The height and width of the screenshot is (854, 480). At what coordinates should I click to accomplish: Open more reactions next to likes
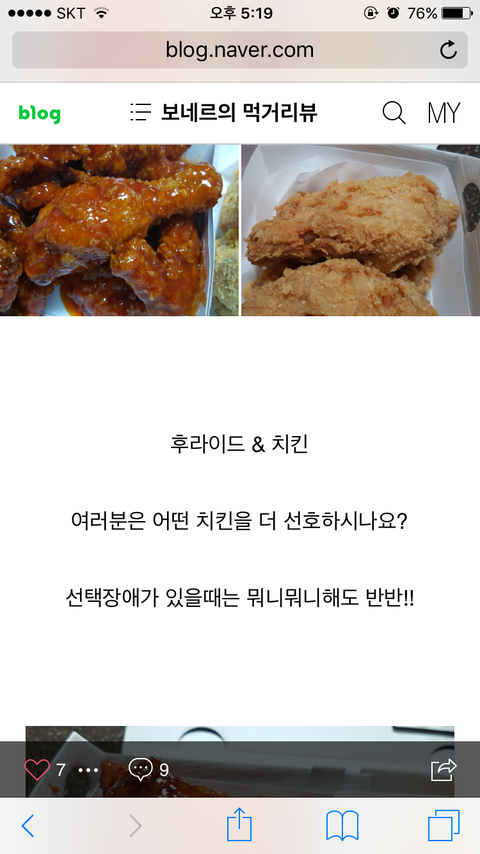(x=88, y=770)
